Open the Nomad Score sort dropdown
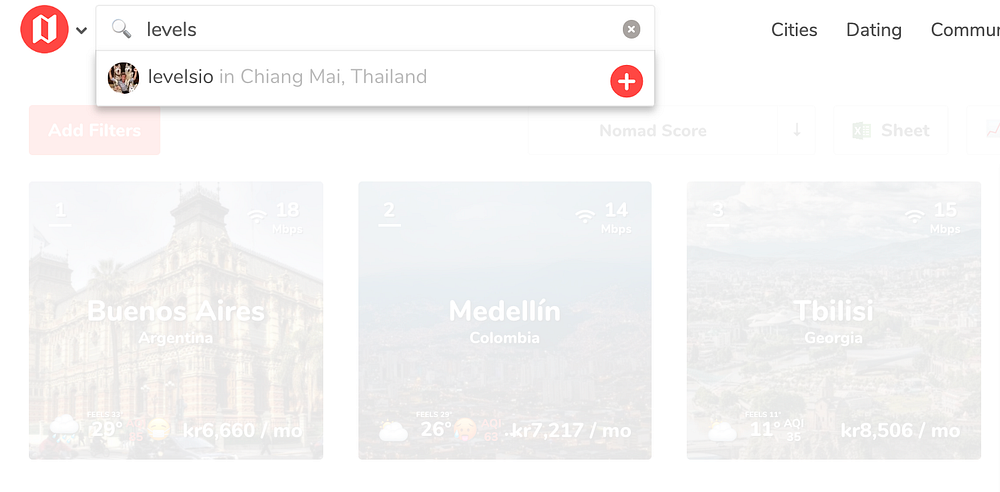1000x492 pixels. (652, 131)
